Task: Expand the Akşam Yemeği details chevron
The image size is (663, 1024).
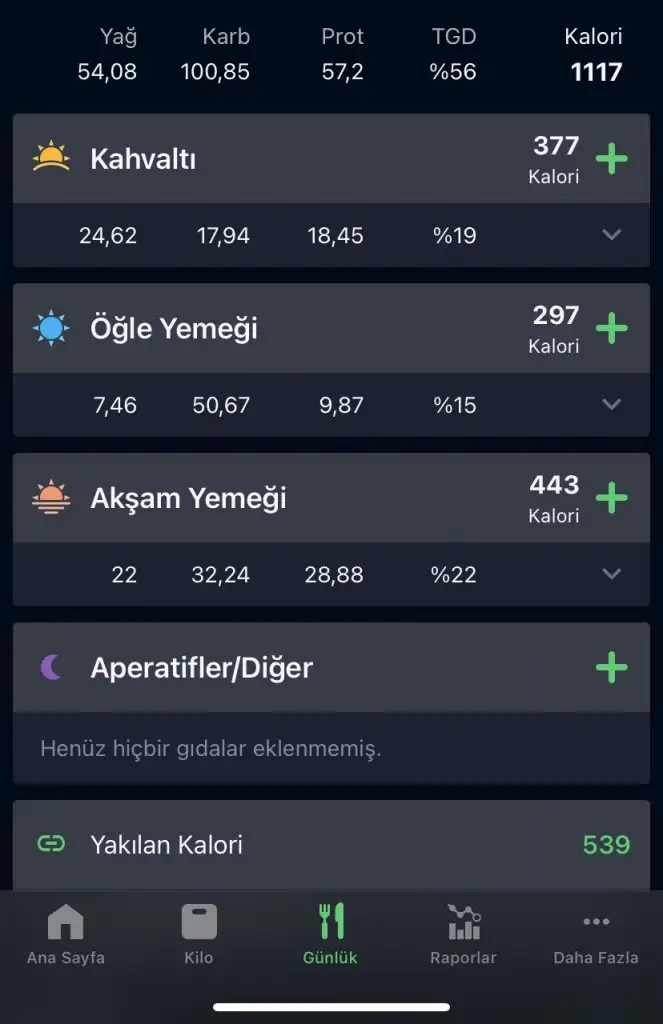Action: tap(612, 574)
